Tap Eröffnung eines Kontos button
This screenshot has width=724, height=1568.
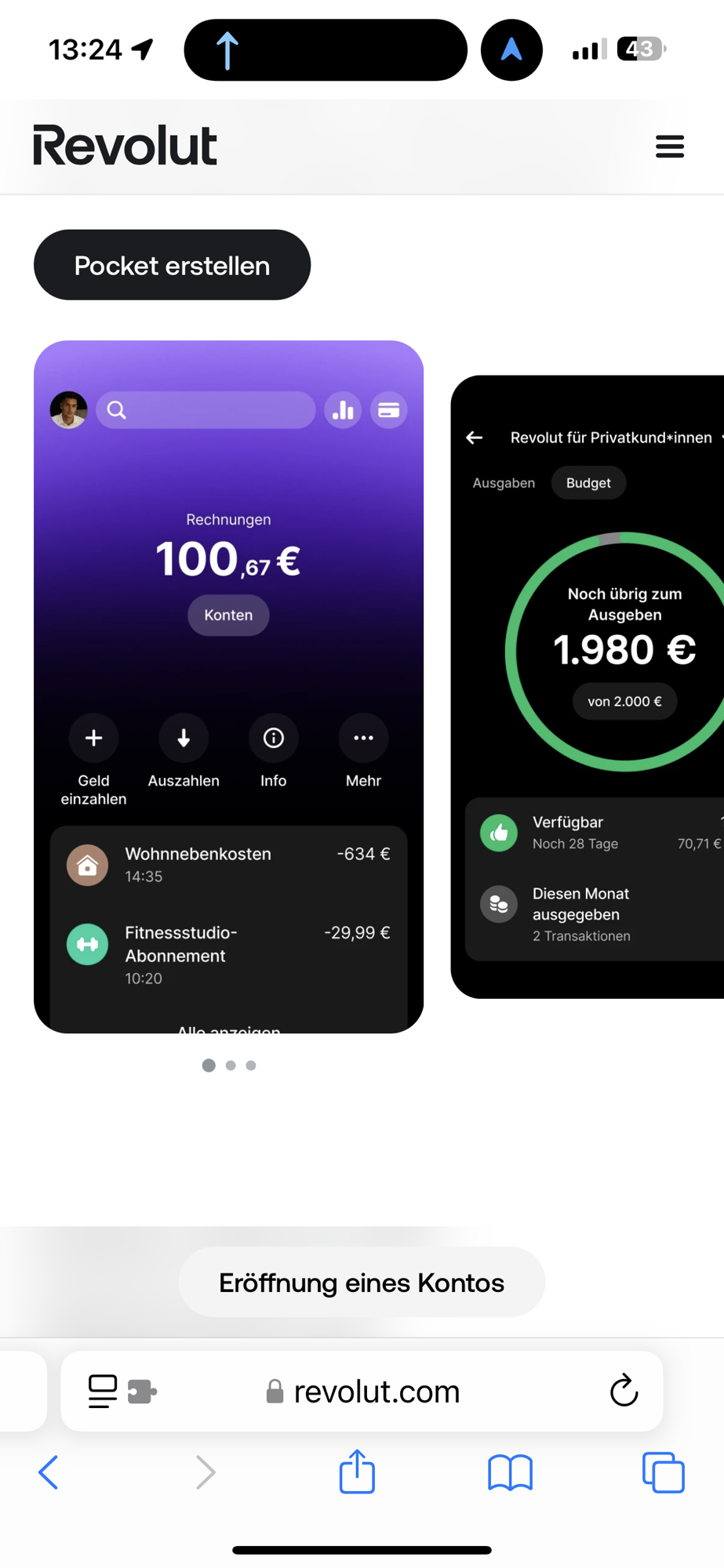[x=362, y=1283]
